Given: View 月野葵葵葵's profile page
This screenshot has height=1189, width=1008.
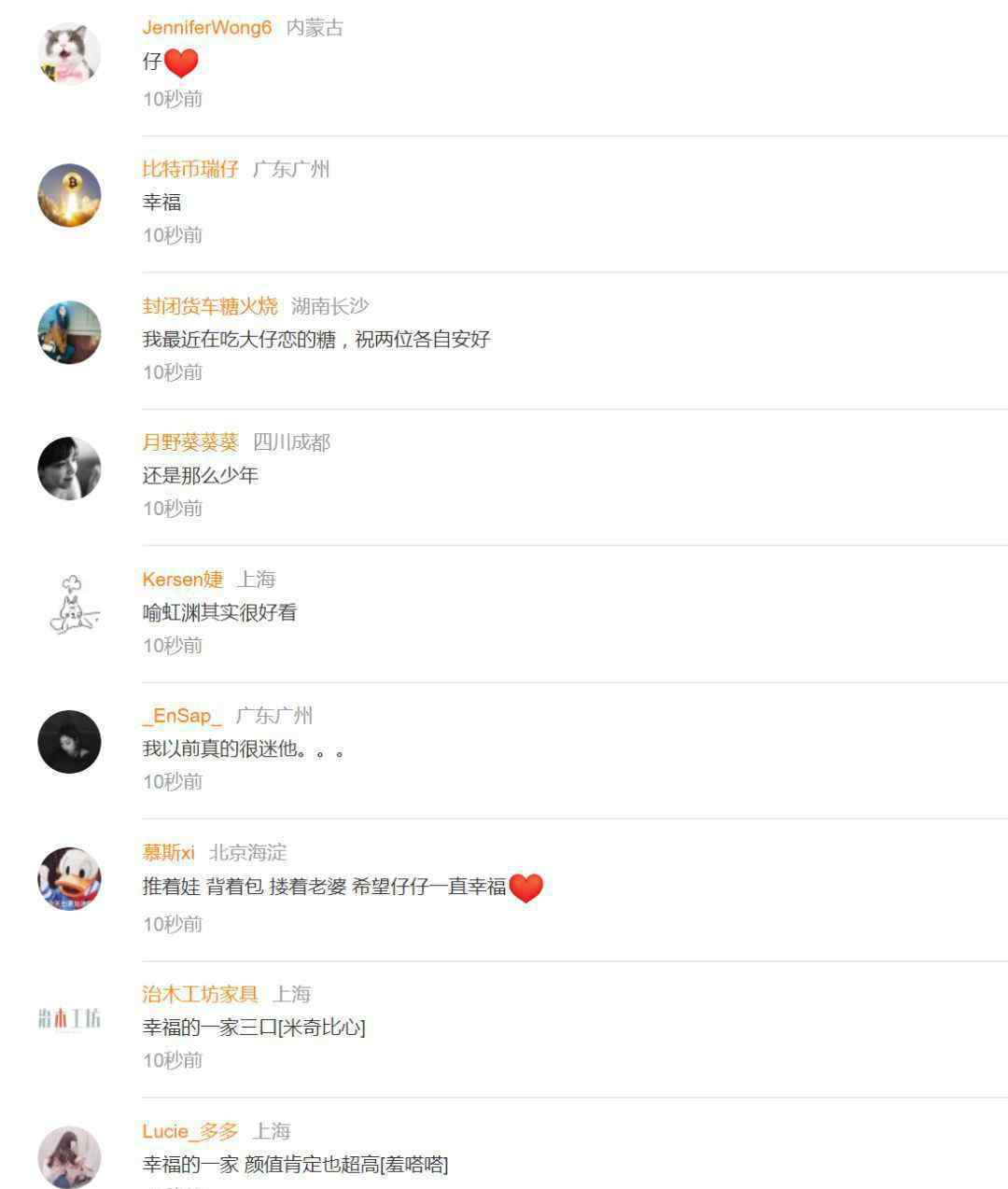Looking at the screenshot, I should tap(190, 442).
